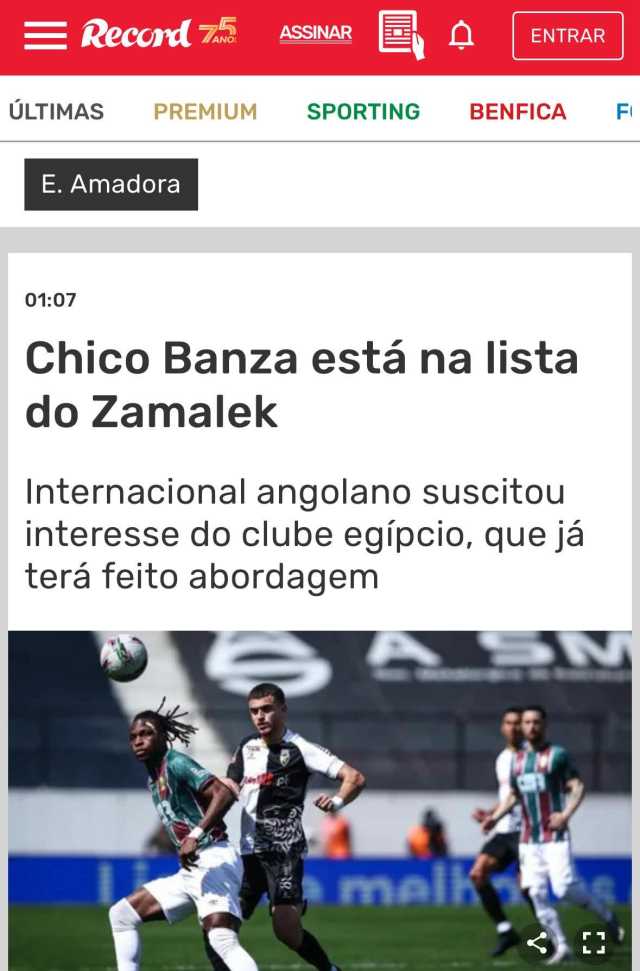This screenshot has height=971, width=640.
Task: Share this article photo
Action: coord(538,941)
